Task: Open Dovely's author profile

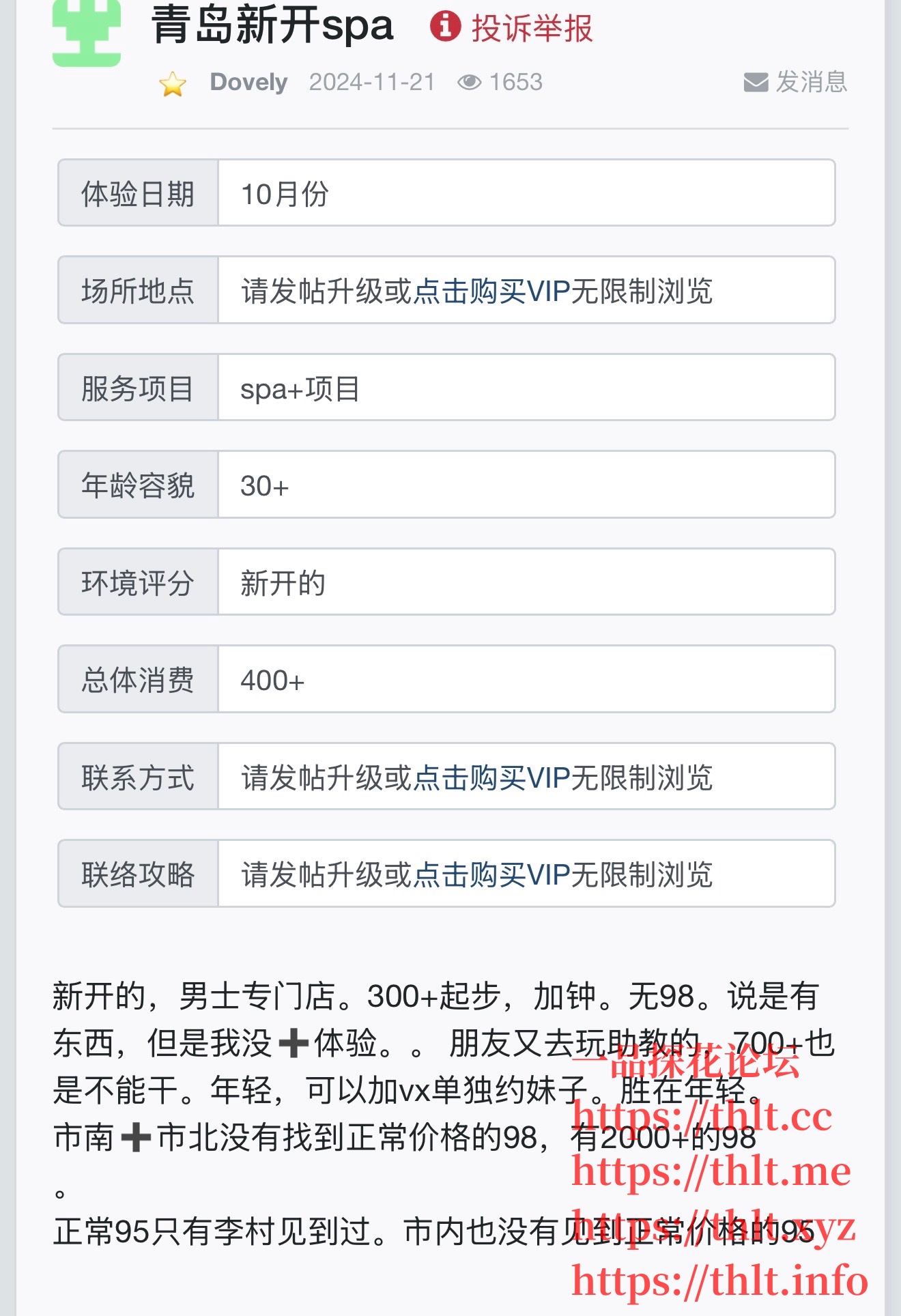Action: [248, 82]
